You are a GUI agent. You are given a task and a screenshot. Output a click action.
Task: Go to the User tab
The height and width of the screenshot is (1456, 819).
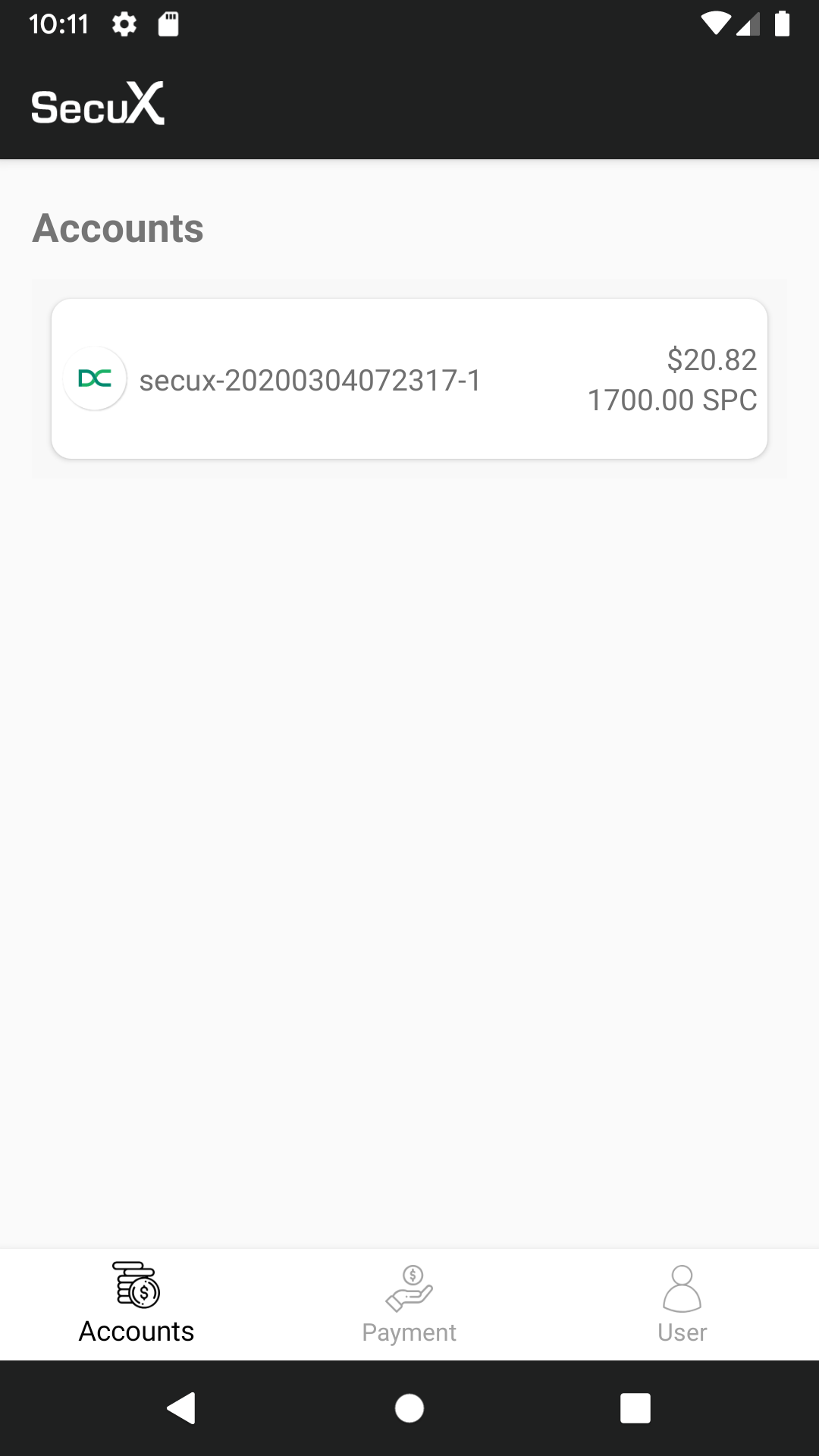click(x=682, y=1304)
